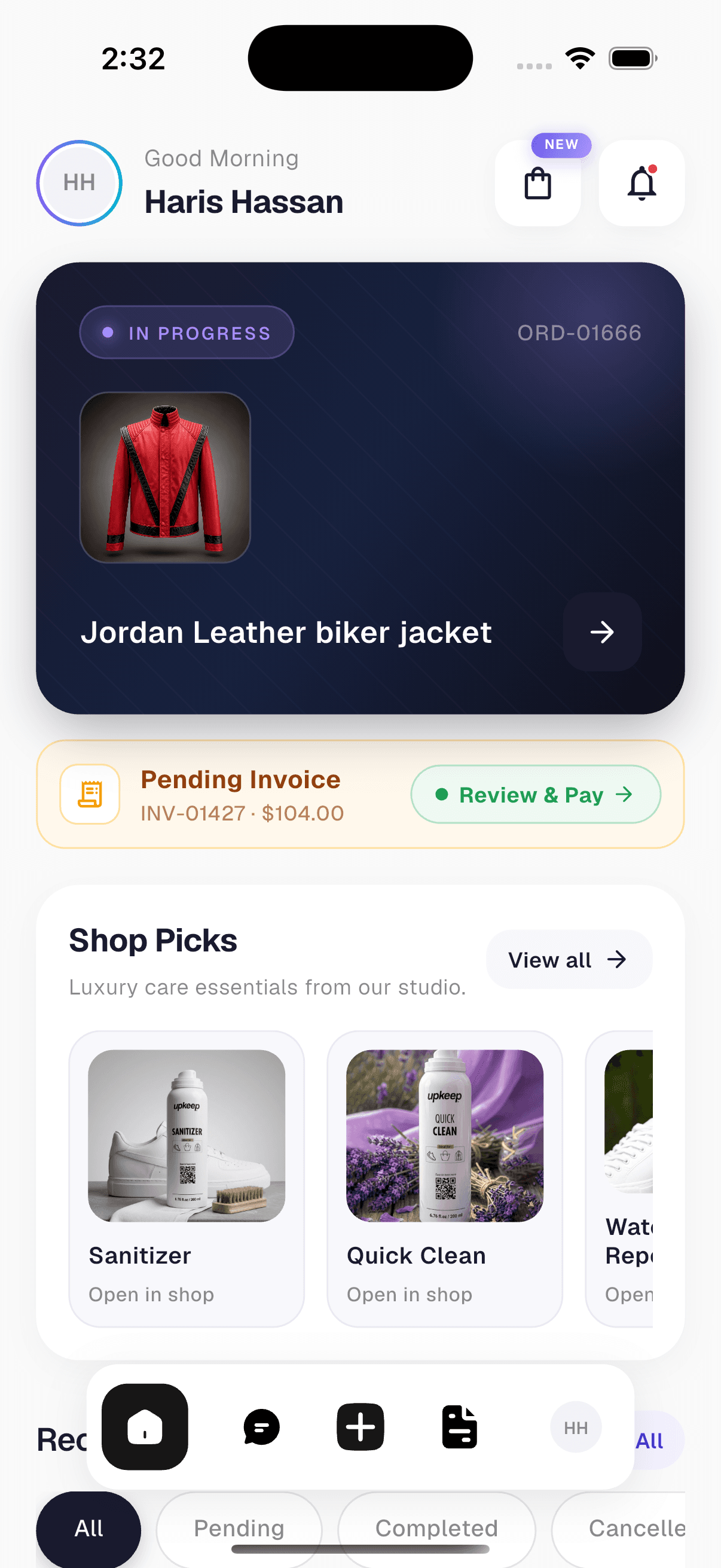Open the notifications bell
Screen dimensions: 721x1568
click(641, 183)
